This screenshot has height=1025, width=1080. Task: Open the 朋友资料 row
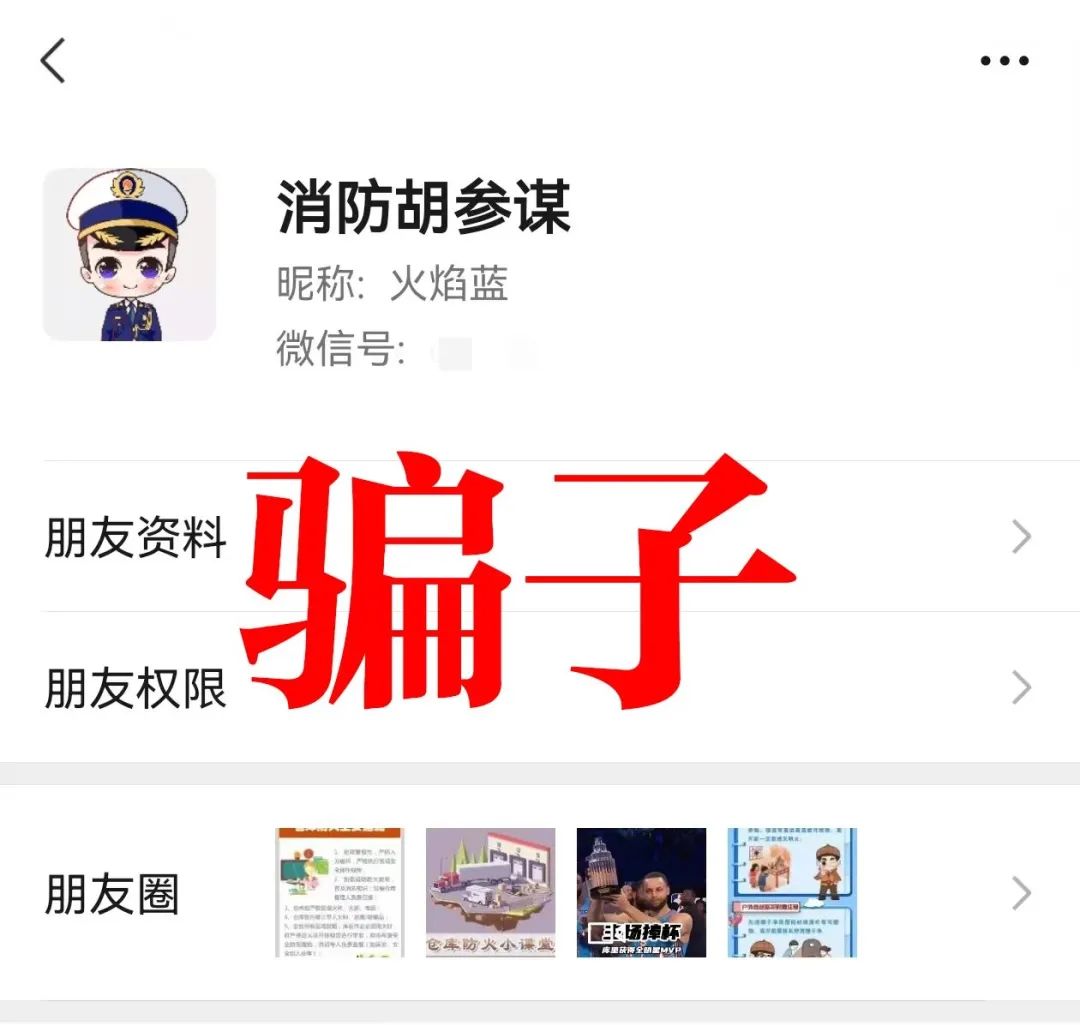(x=136, y=538)
